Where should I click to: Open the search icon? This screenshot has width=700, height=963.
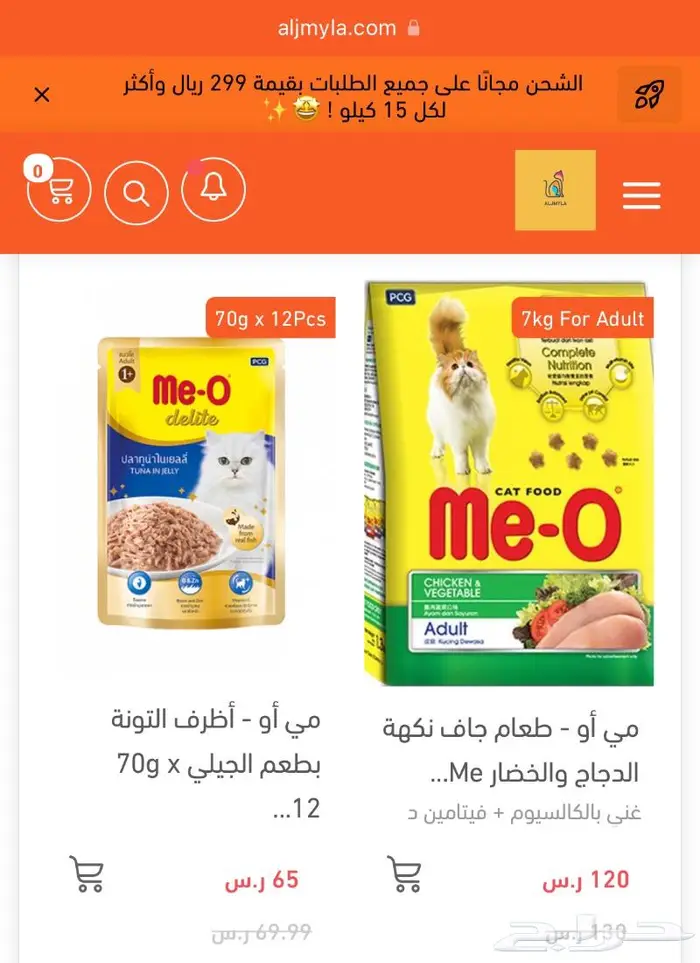pyautogui.click(x=137, y=190)
